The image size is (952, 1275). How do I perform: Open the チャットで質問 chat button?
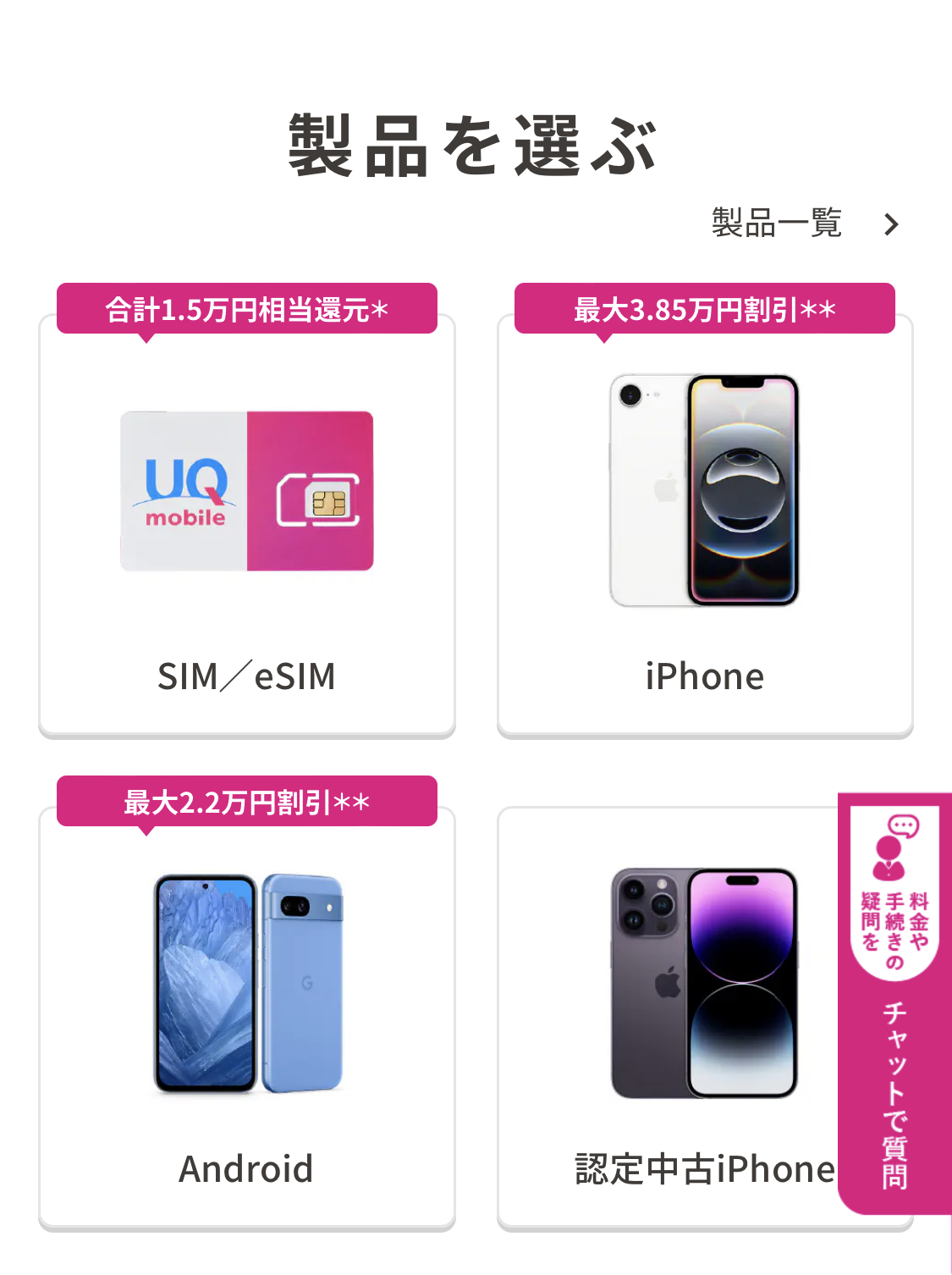coord(894,1003)
